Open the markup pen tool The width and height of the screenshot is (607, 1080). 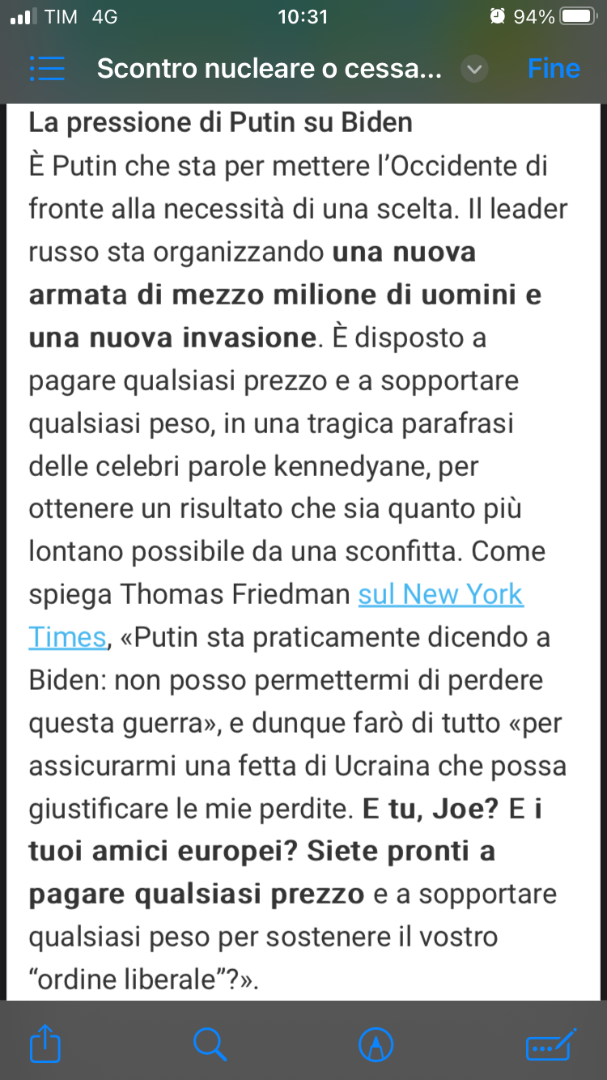click(376, 1045)
